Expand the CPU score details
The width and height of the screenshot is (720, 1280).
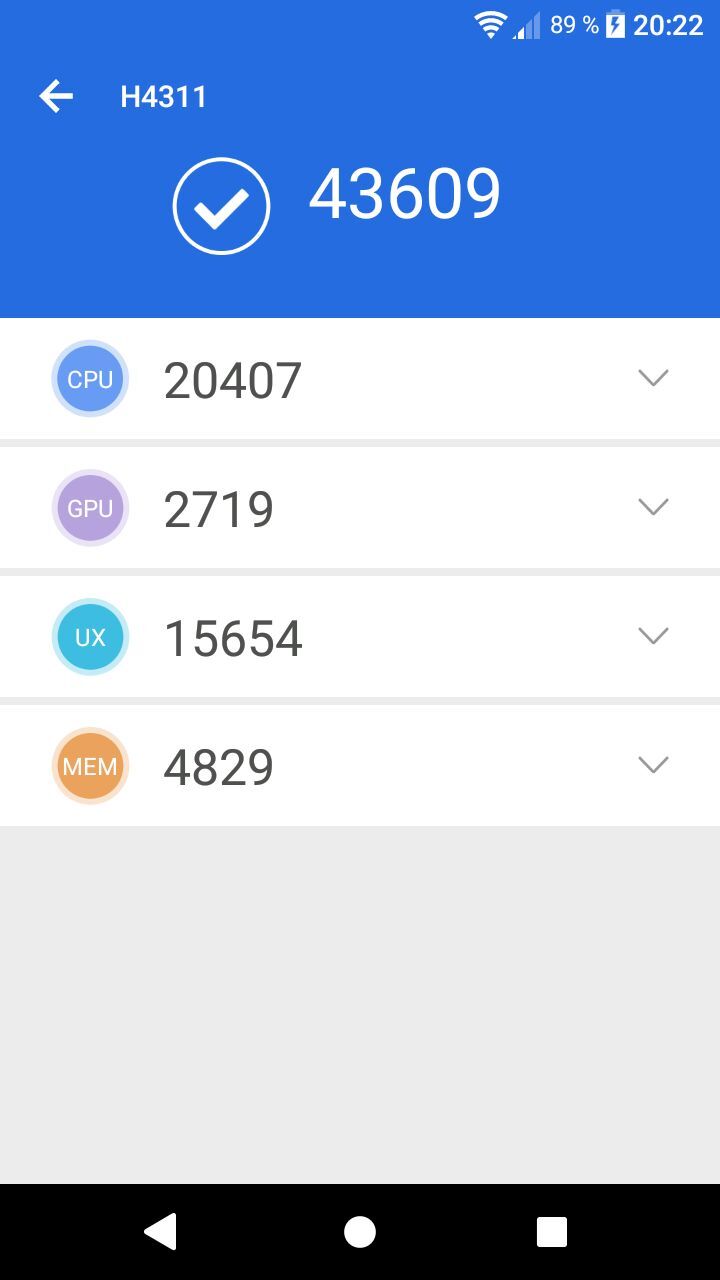(653, 378)
